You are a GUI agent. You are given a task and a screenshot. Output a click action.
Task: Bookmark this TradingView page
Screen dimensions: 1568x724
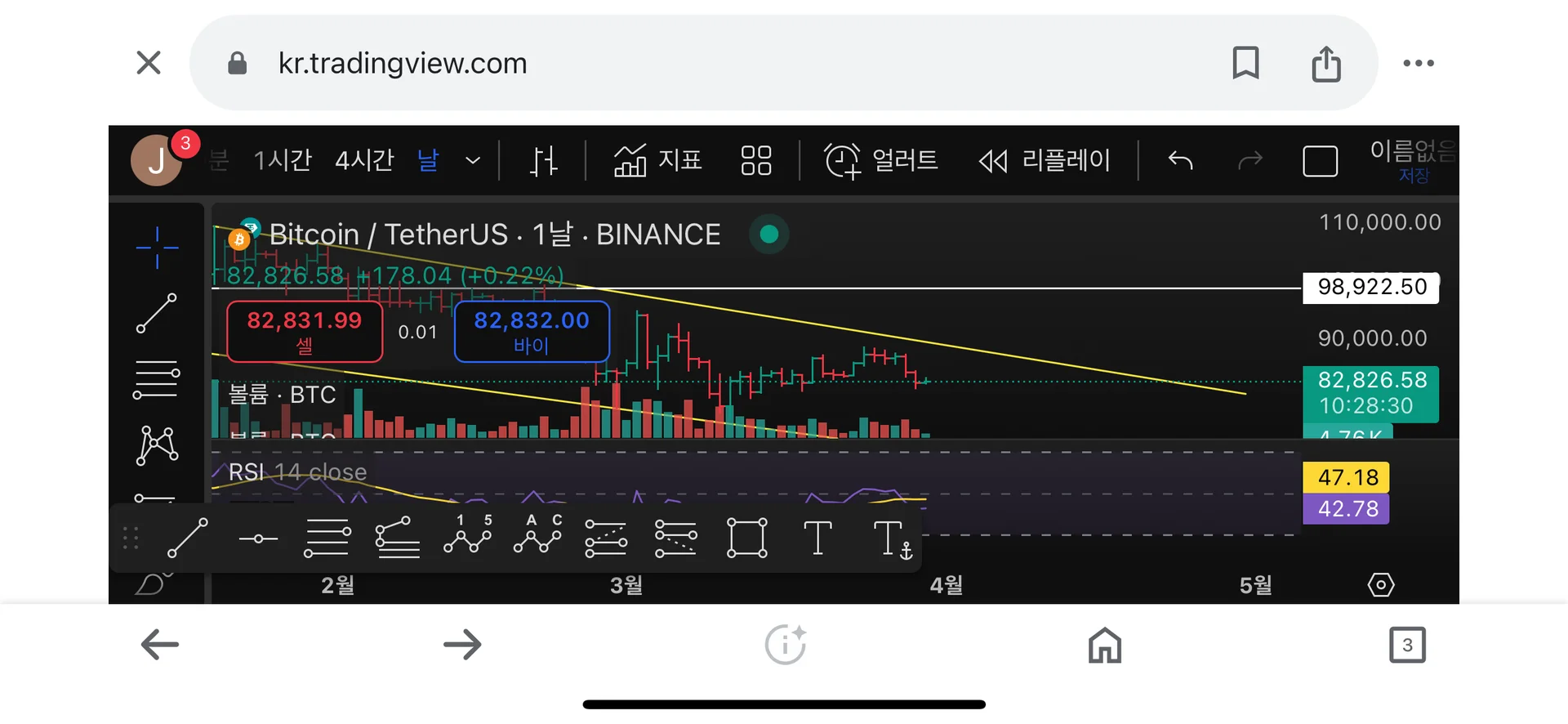(x=1245, y=63)
